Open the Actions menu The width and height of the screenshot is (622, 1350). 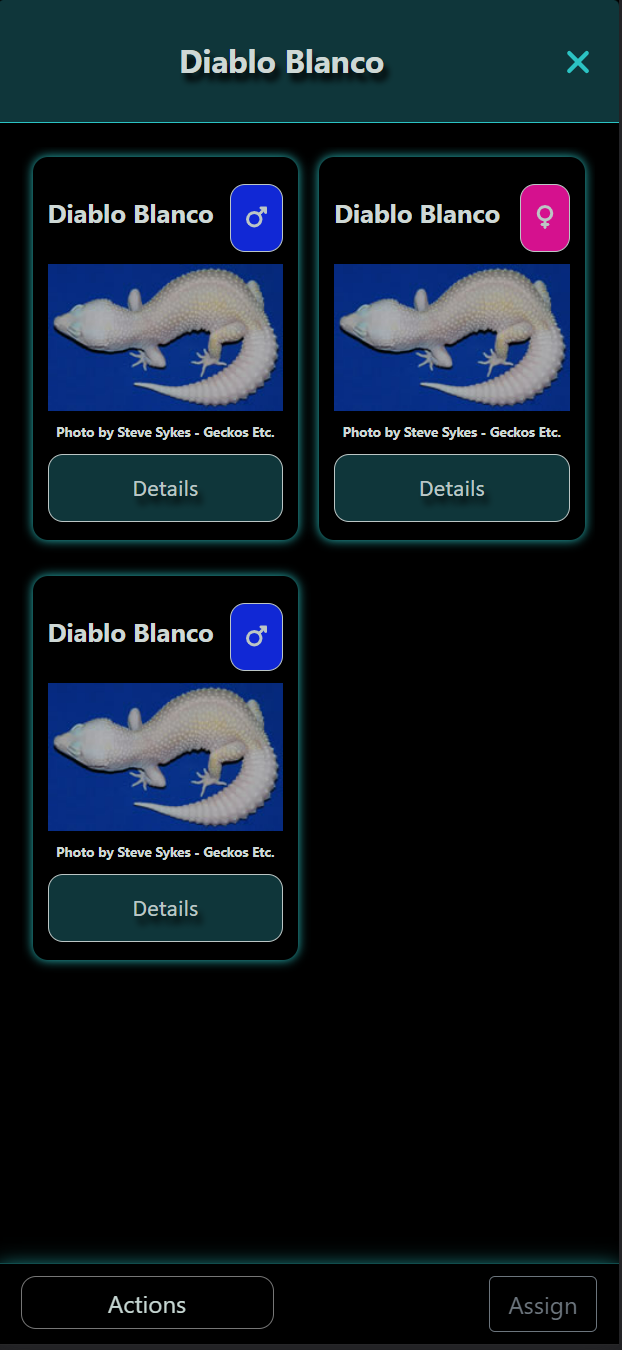tap(147, 1303)
